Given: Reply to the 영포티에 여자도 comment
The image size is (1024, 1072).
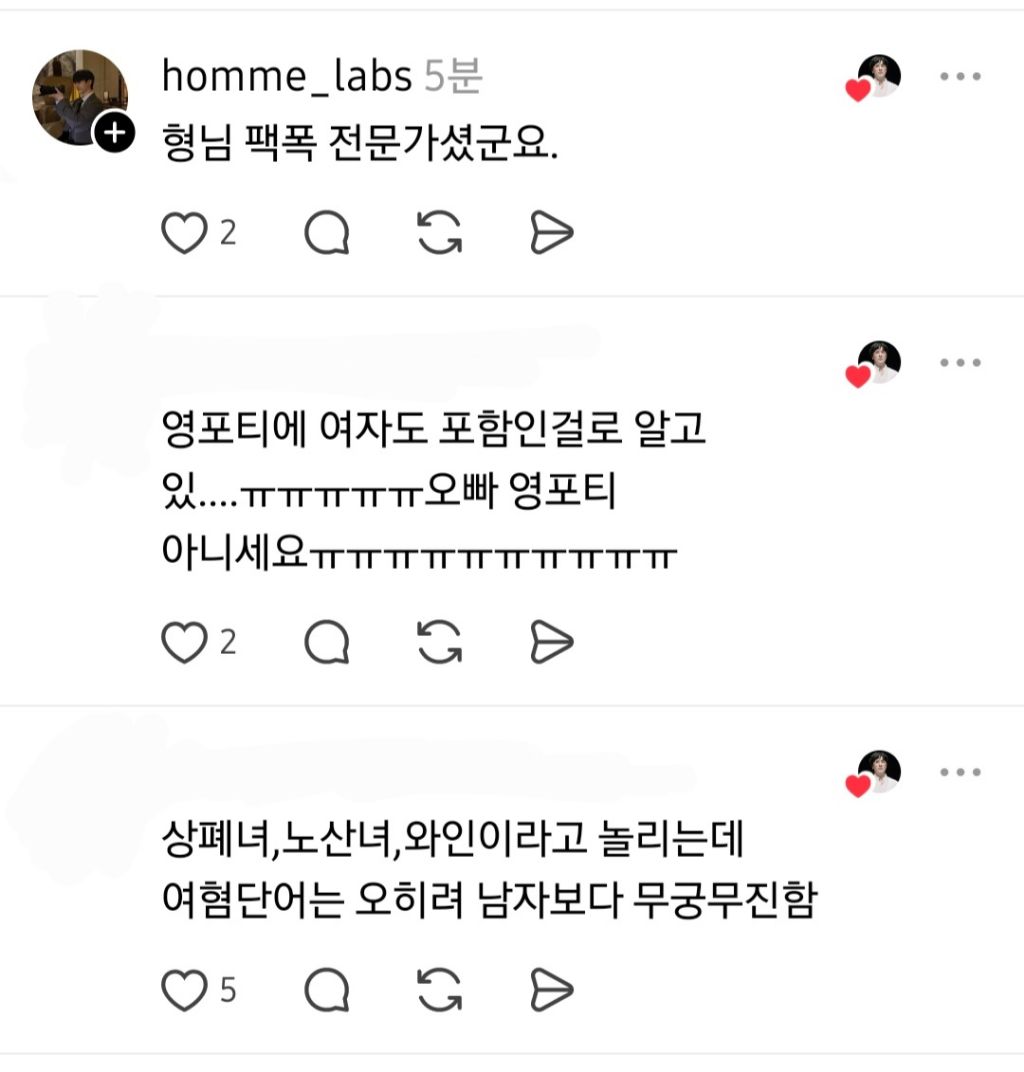Looking at the screenshot, I should point(327,642).
